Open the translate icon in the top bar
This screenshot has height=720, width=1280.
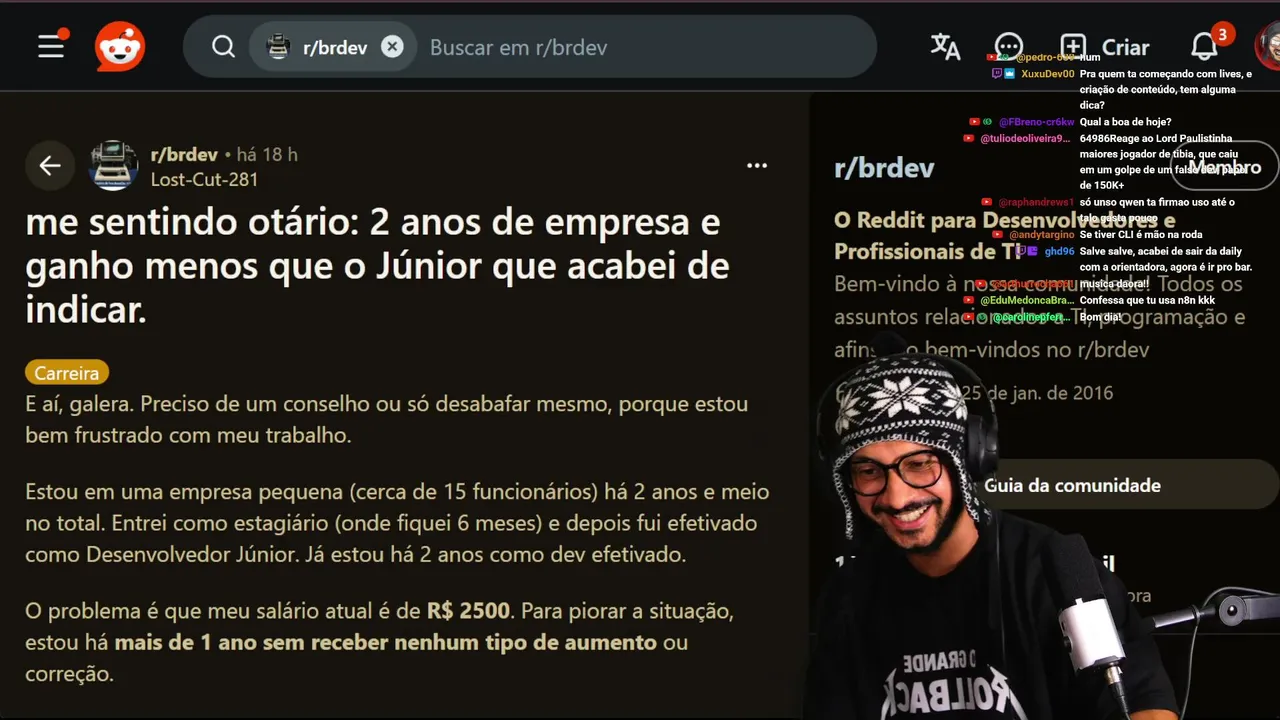945,47
